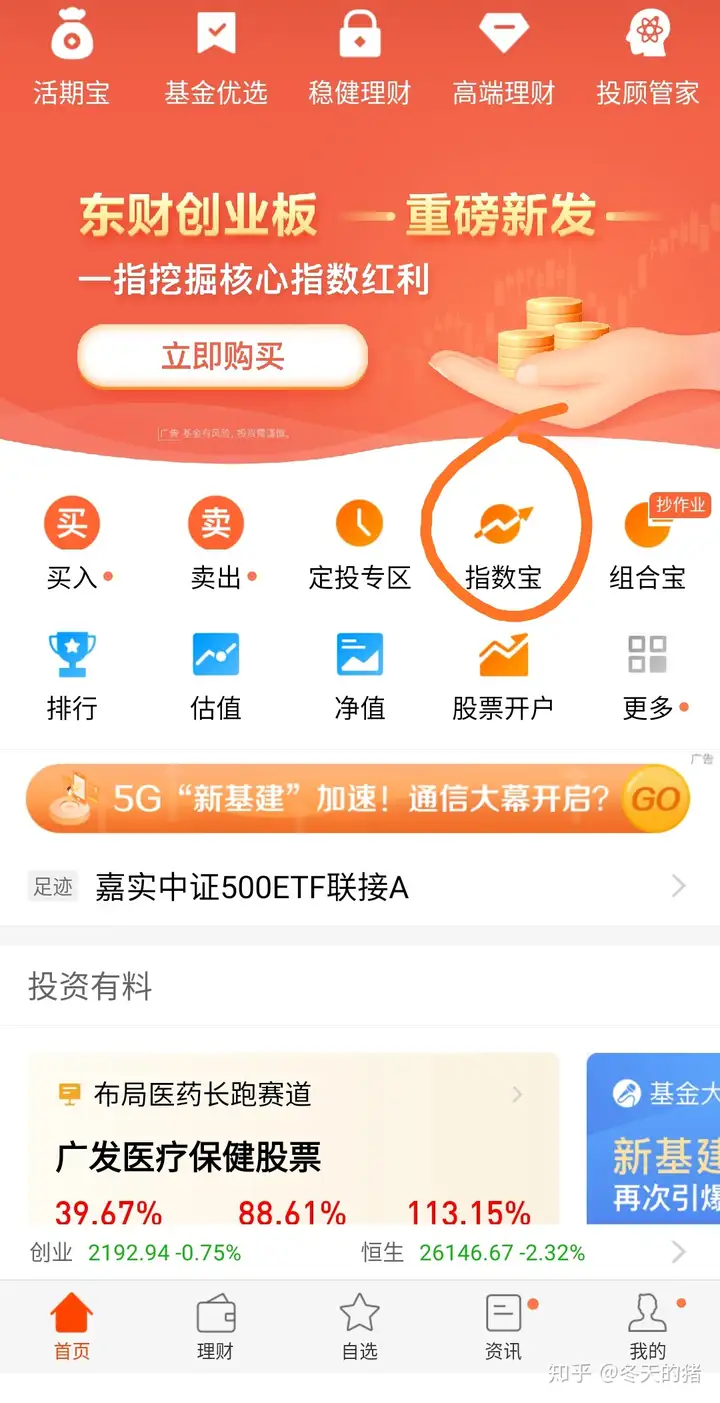Open 定投专区
This screenshot has height=1403, width=720.
coord(360,544)
